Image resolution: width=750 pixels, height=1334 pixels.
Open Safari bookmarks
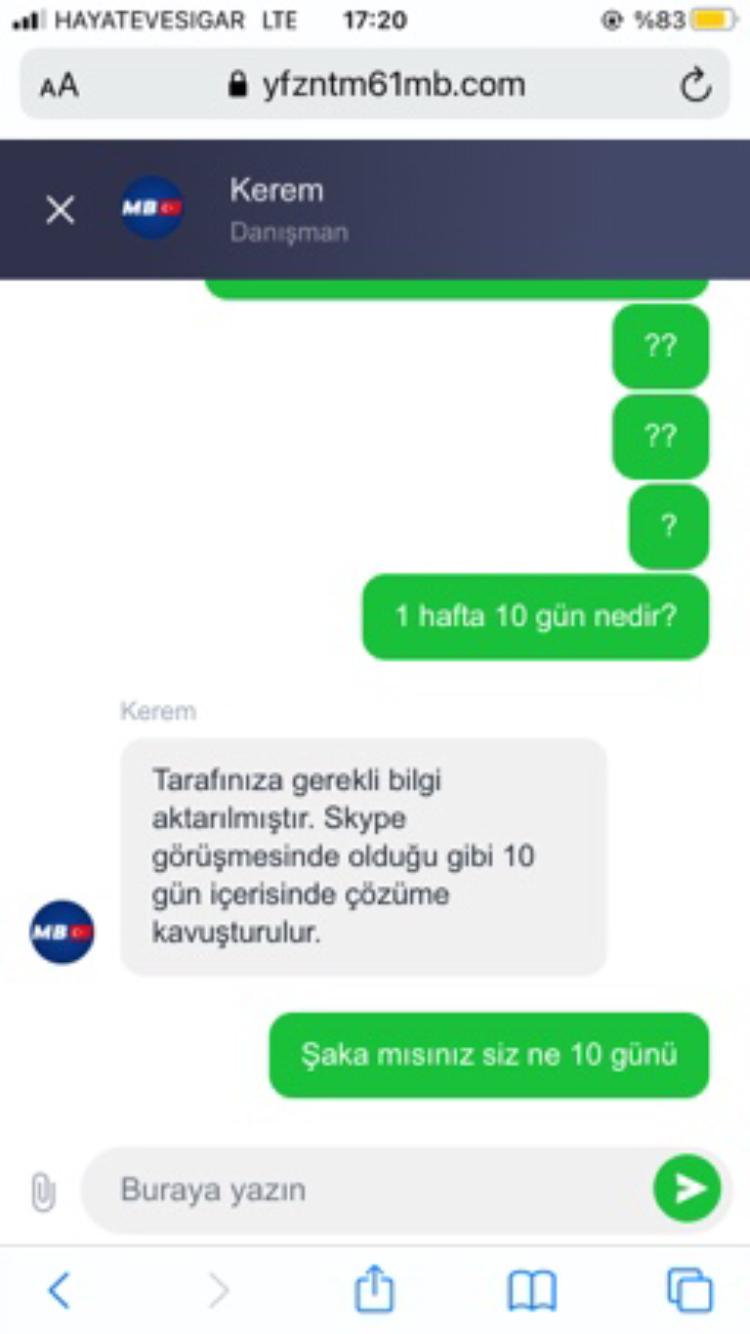[x=531, y=1291]
